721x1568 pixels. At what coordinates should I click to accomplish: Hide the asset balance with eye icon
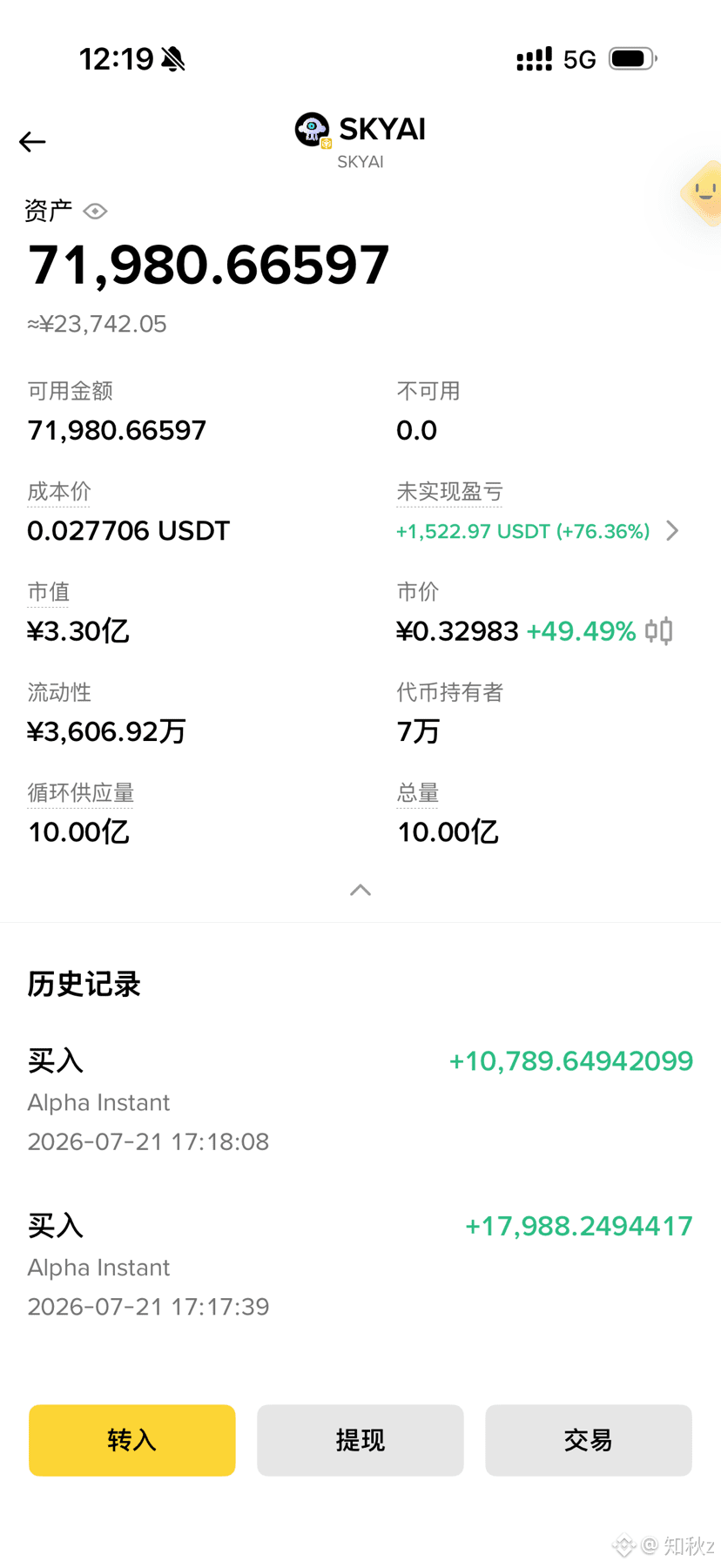click(x=95, y=212)
